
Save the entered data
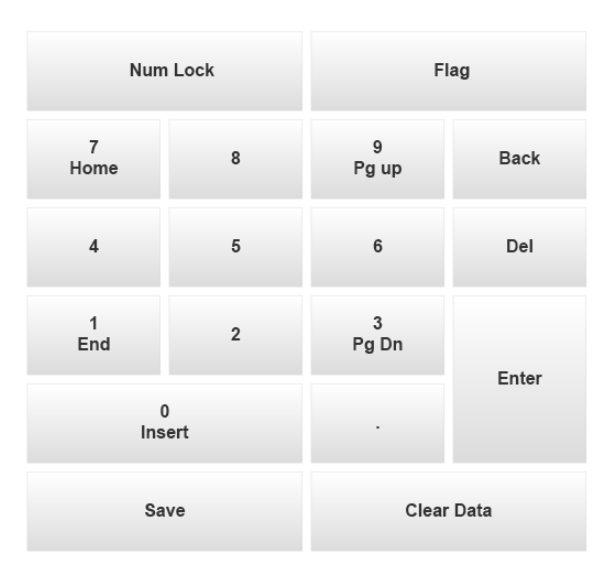pos(164,511)
